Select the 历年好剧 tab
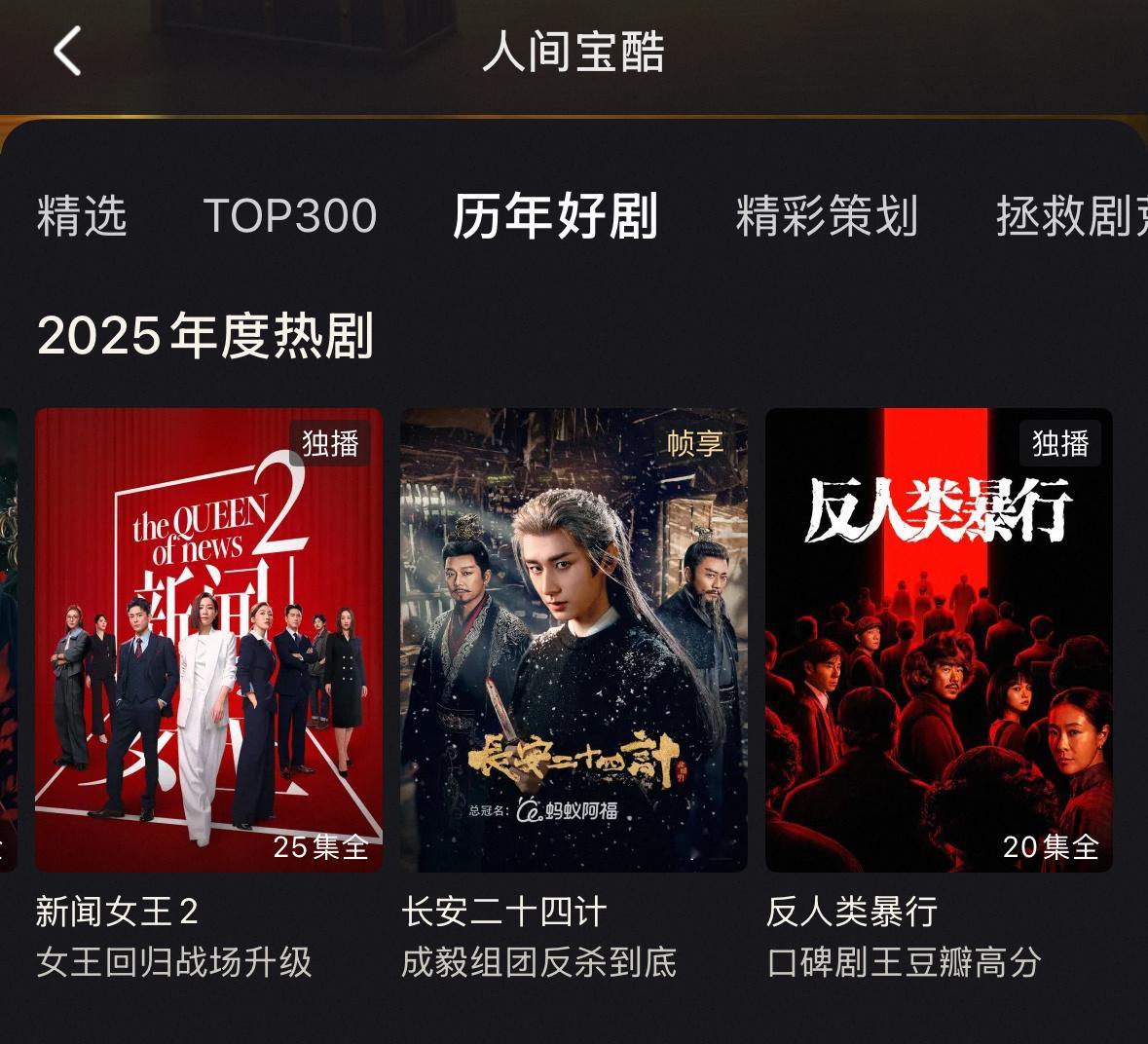This screenshot has height=1044, width=1148. click(x=555, y=215)
